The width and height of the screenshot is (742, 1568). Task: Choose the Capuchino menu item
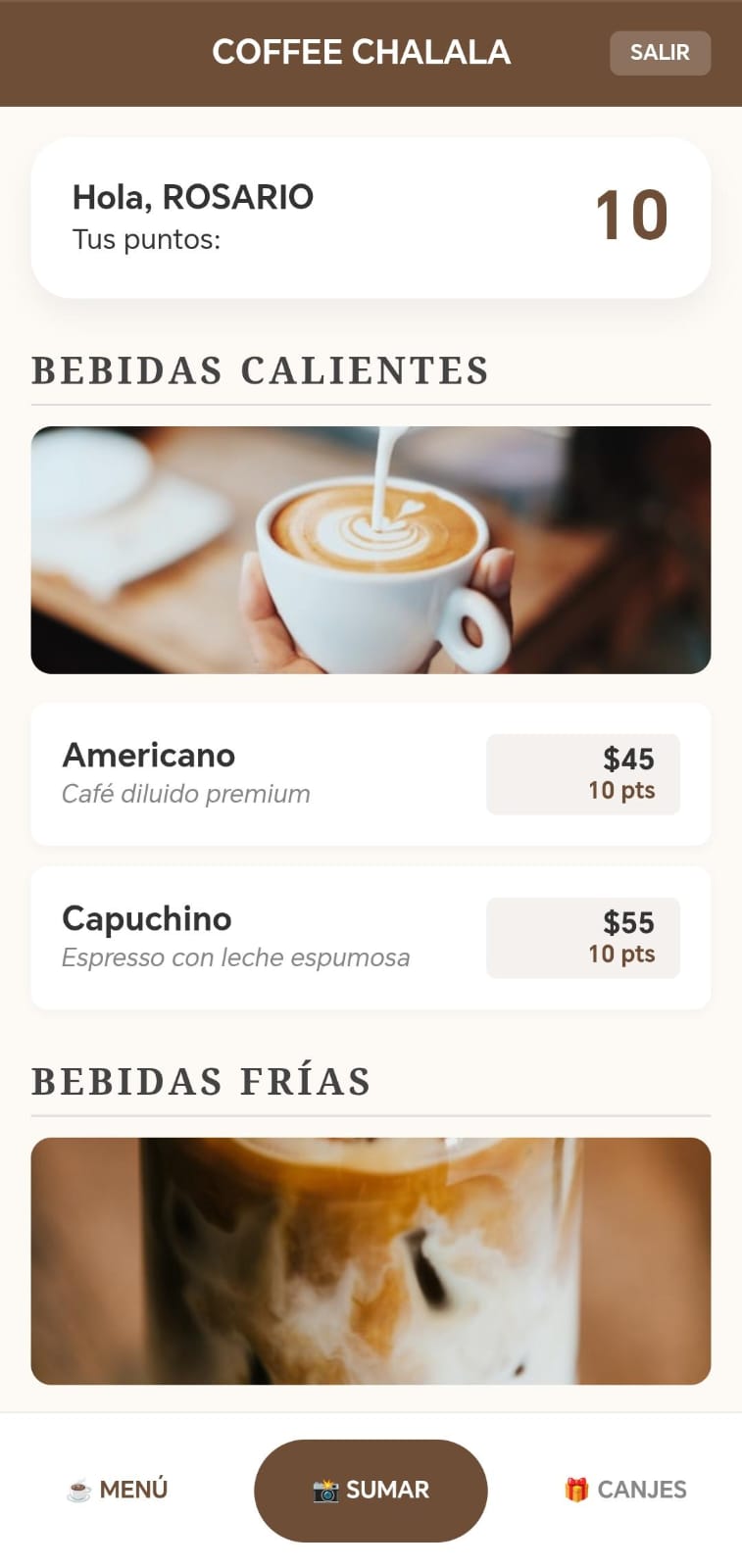371,938
